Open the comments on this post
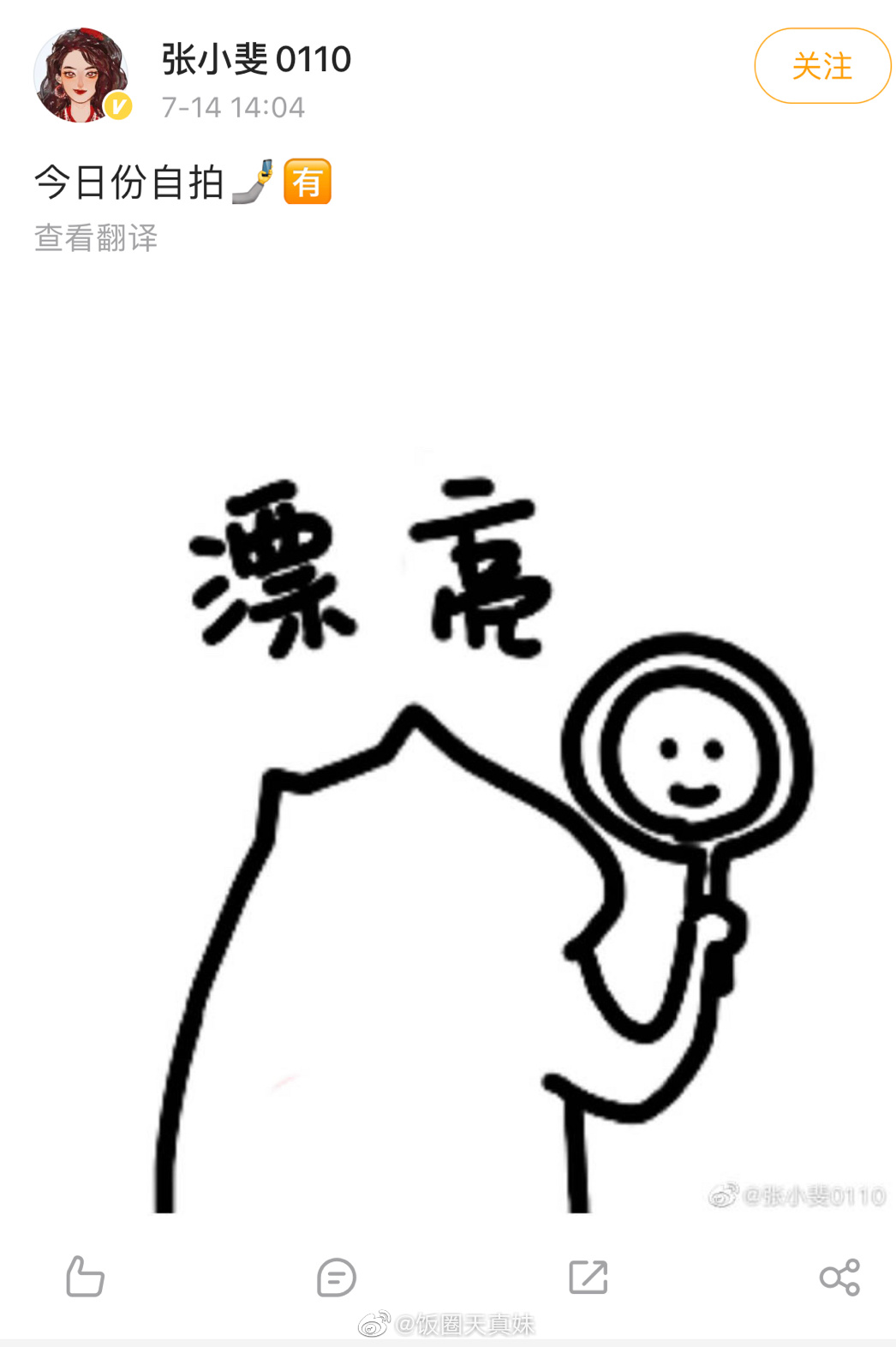Screen dimensions: 896x1347 [336, 1278]
